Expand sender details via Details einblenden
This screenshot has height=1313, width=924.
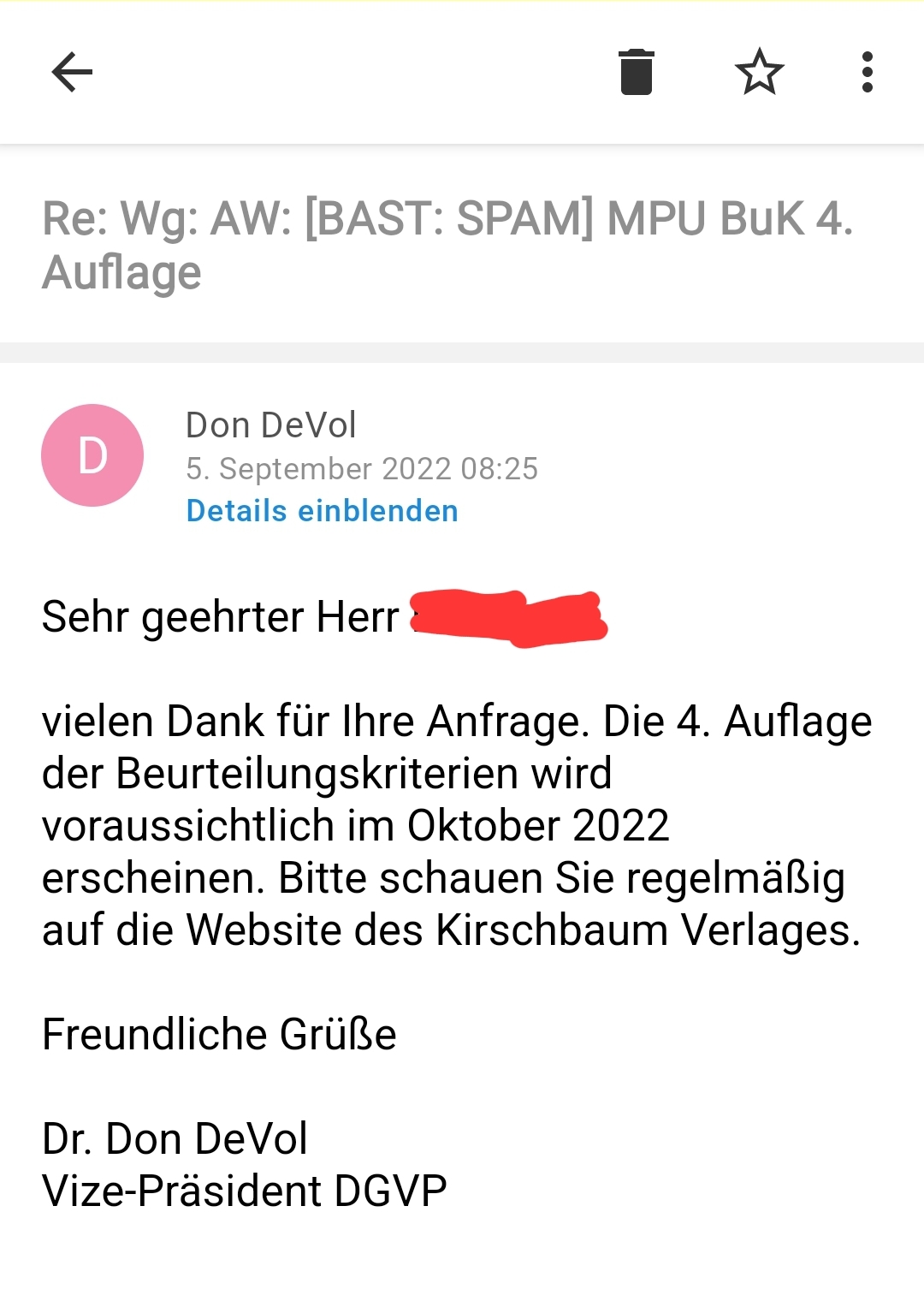322,511
